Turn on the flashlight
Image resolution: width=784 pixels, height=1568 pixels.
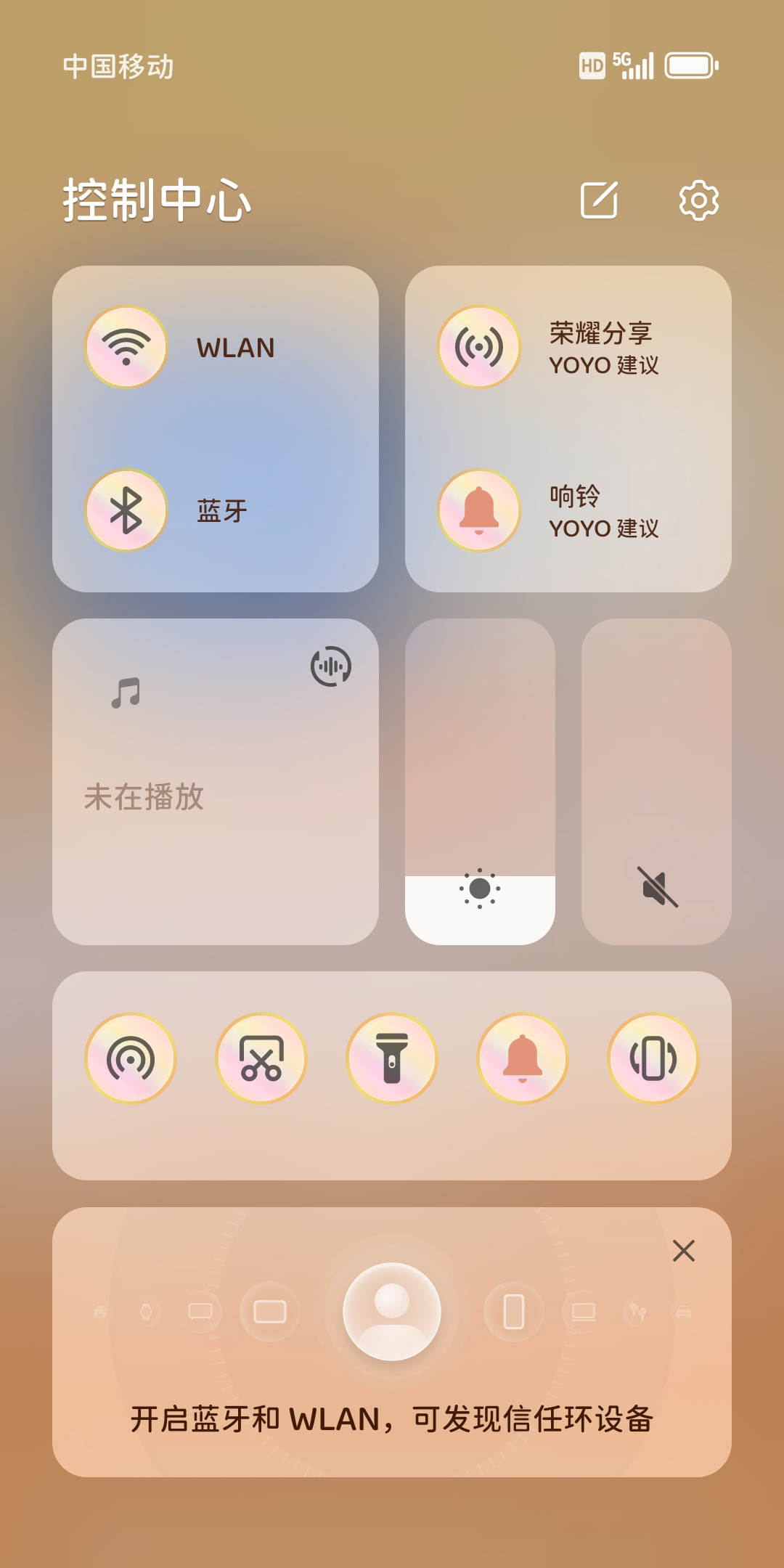pyautogui.click(x=392, y=1058)
